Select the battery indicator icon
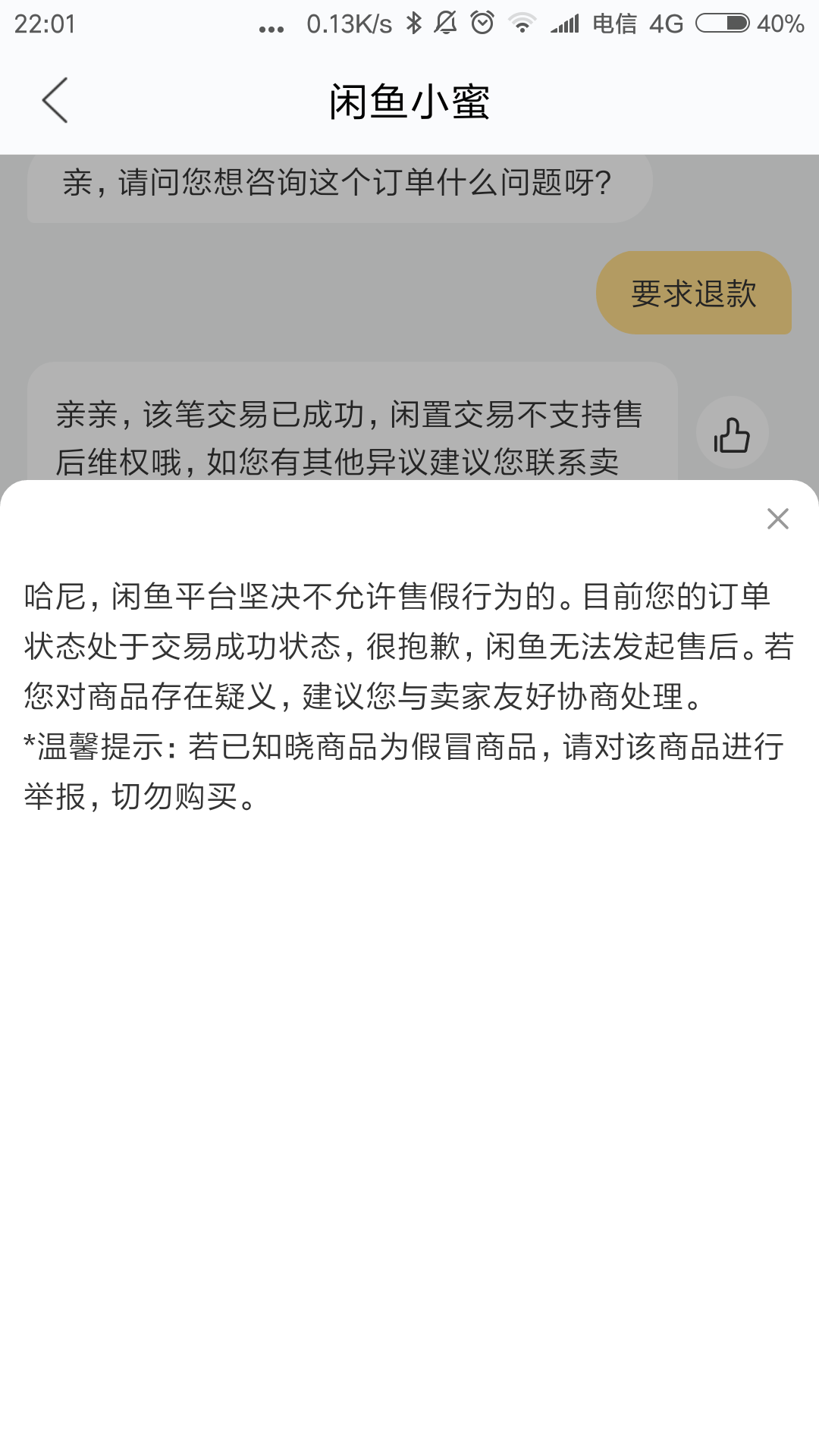 (720, 23)
